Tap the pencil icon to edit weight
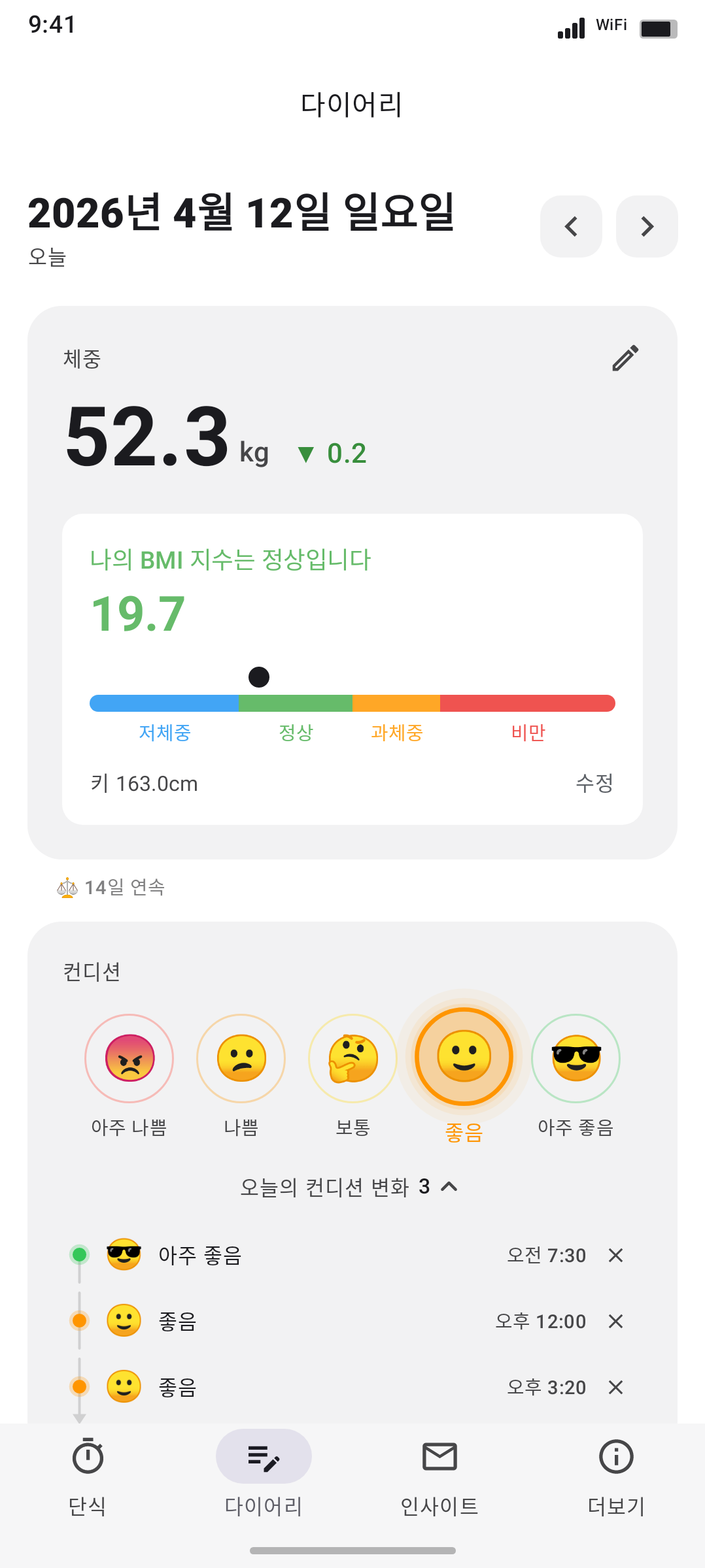 point(627,357)
